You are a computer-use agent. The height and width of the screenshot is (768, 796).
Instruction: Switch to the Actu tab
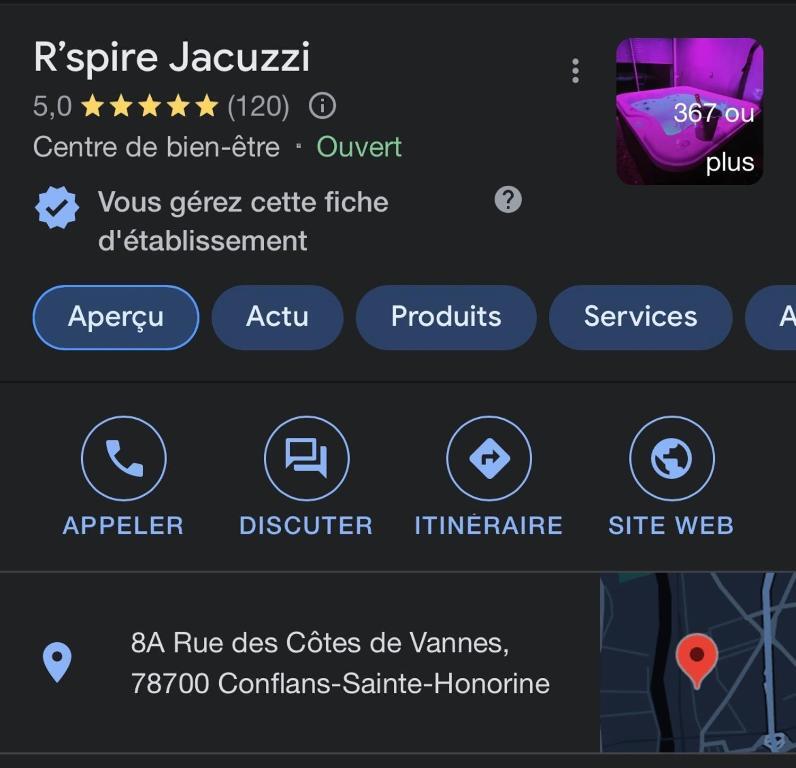277,317
